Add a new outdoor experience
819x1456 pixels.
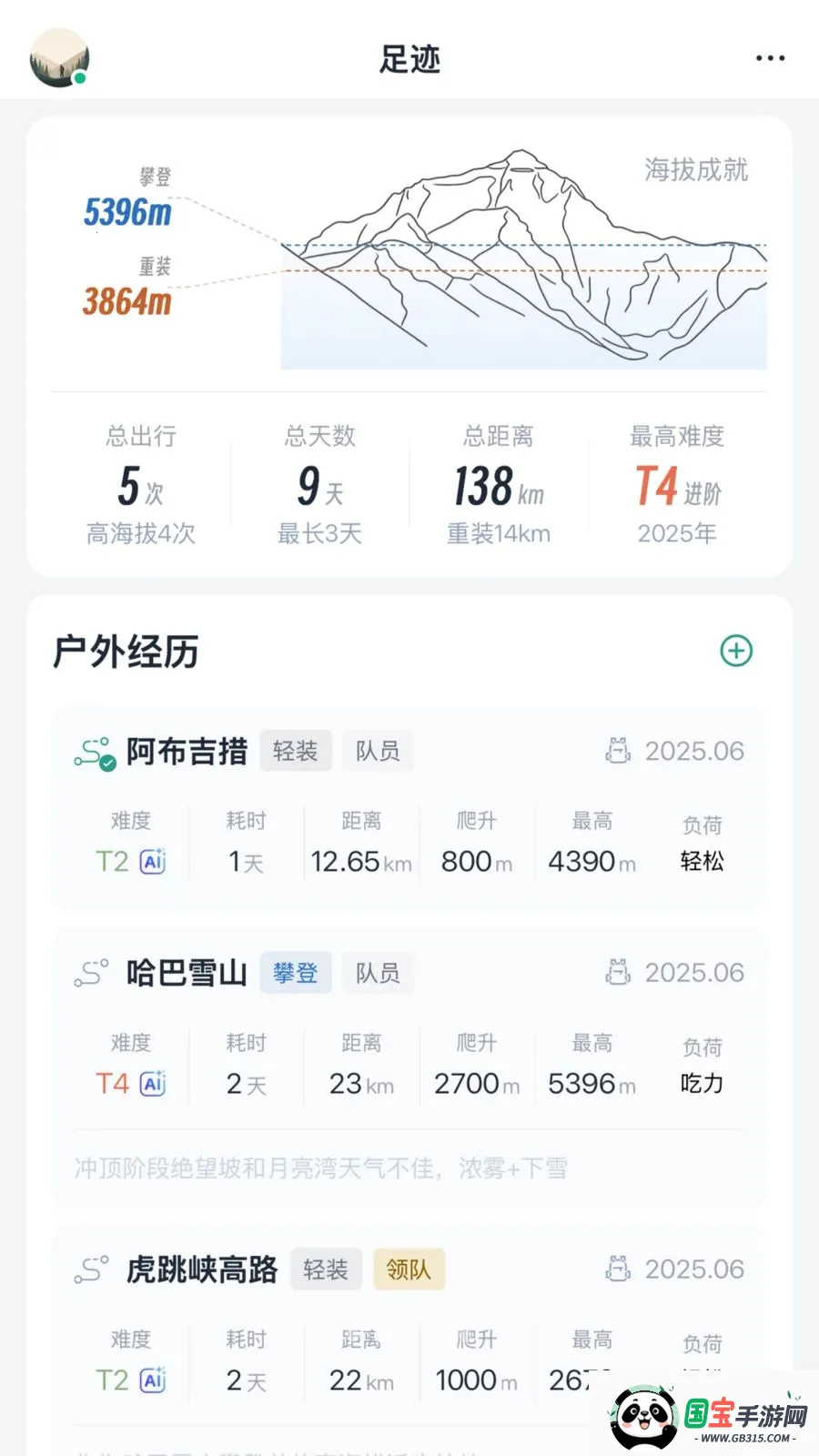click(x=736, y=652)
